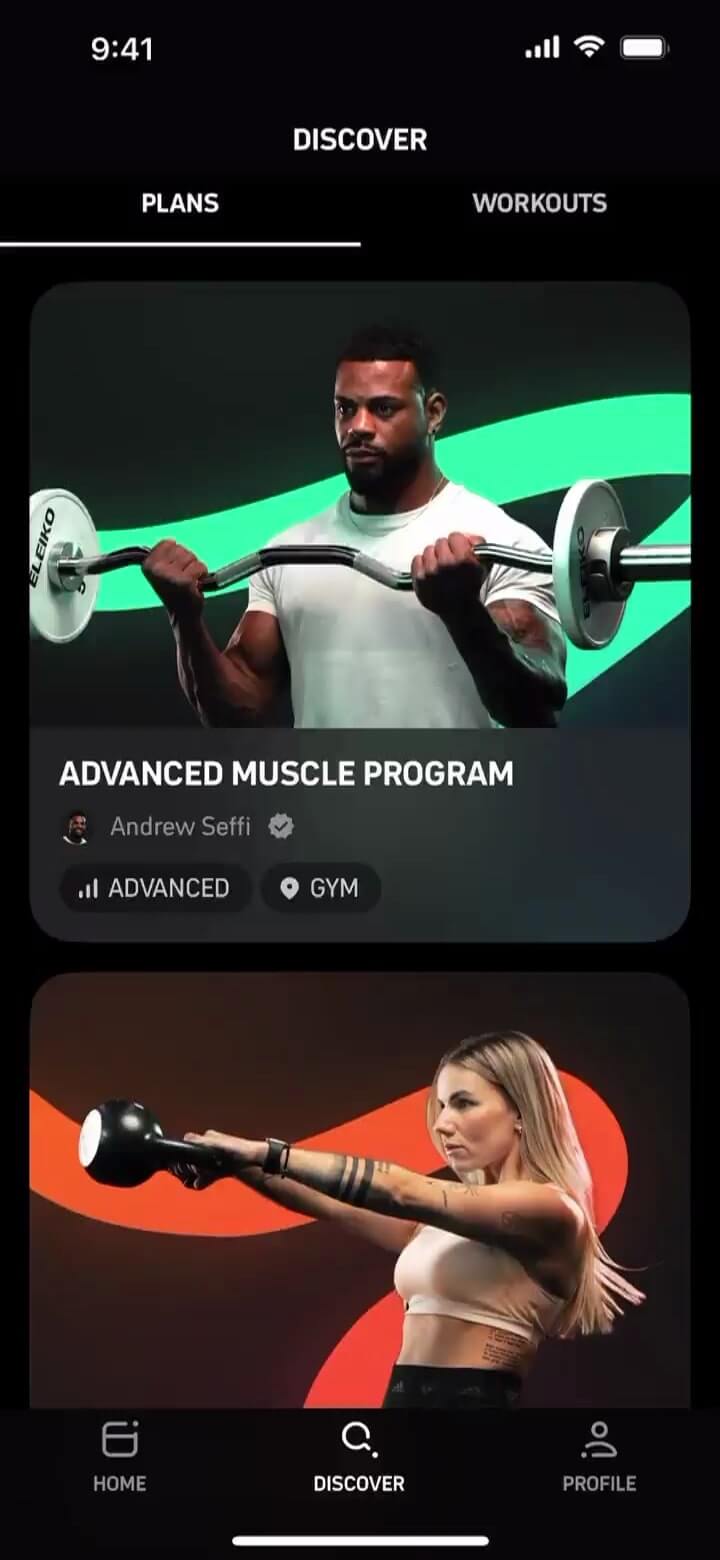Image resolution: width=720 pixels, height=1560 pixels.
Task: Open the Advanced Muscle Program plan card
Action: click(x=360, y=611)
